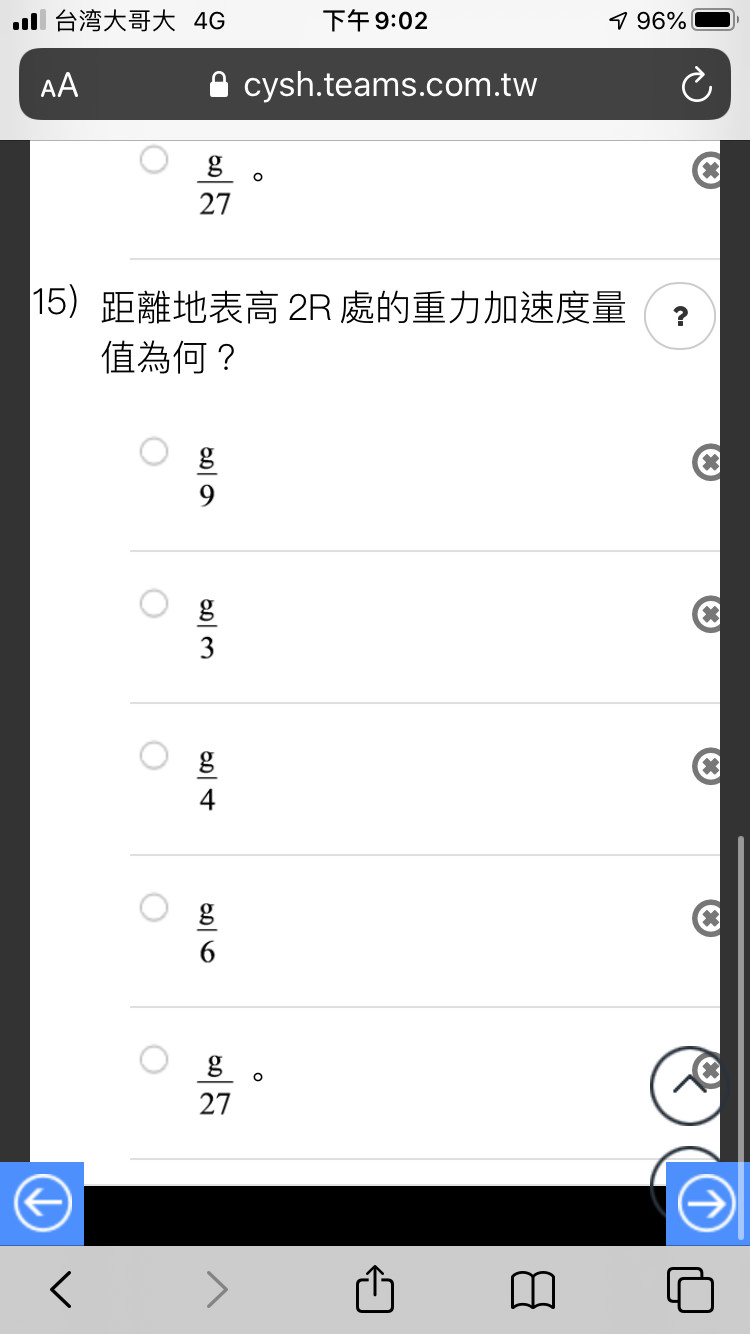The height and width of the screenshot is (1334, 750).
Task: Tap the cysh.teams.com.tw address bar
Action: [375, 85]
